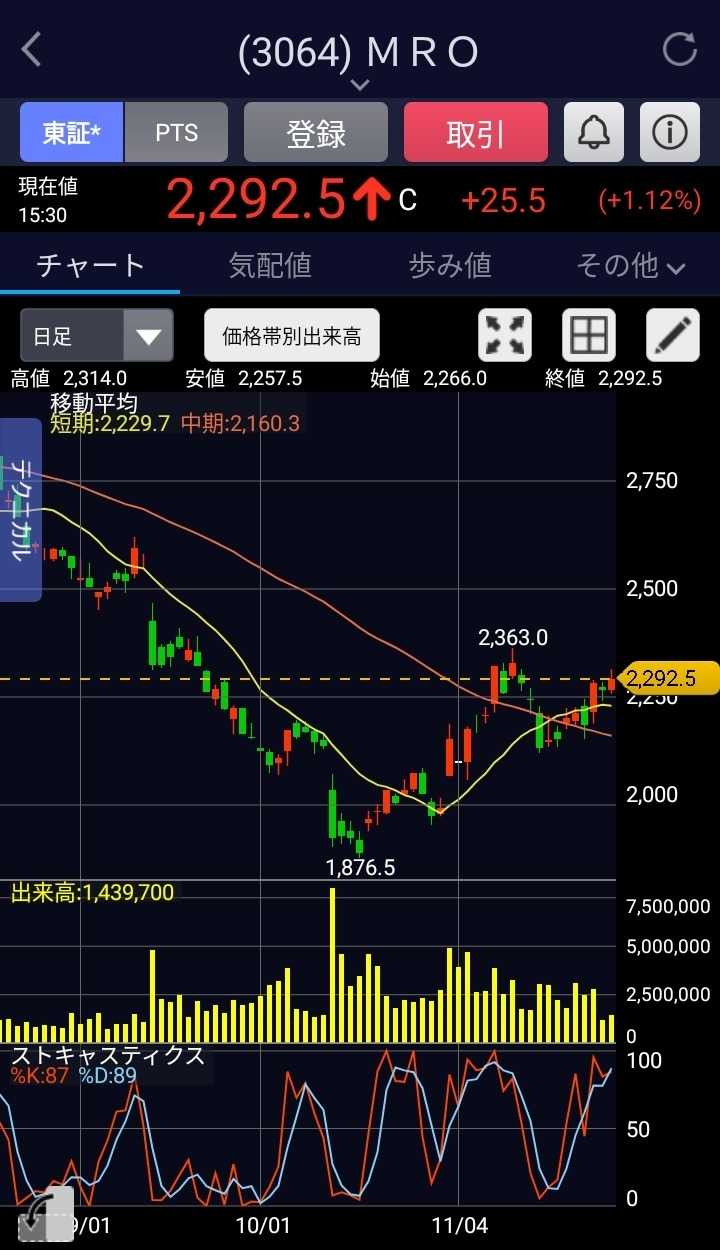
Task: Switch to the 歩み値 tab
Action: (450, 265)
